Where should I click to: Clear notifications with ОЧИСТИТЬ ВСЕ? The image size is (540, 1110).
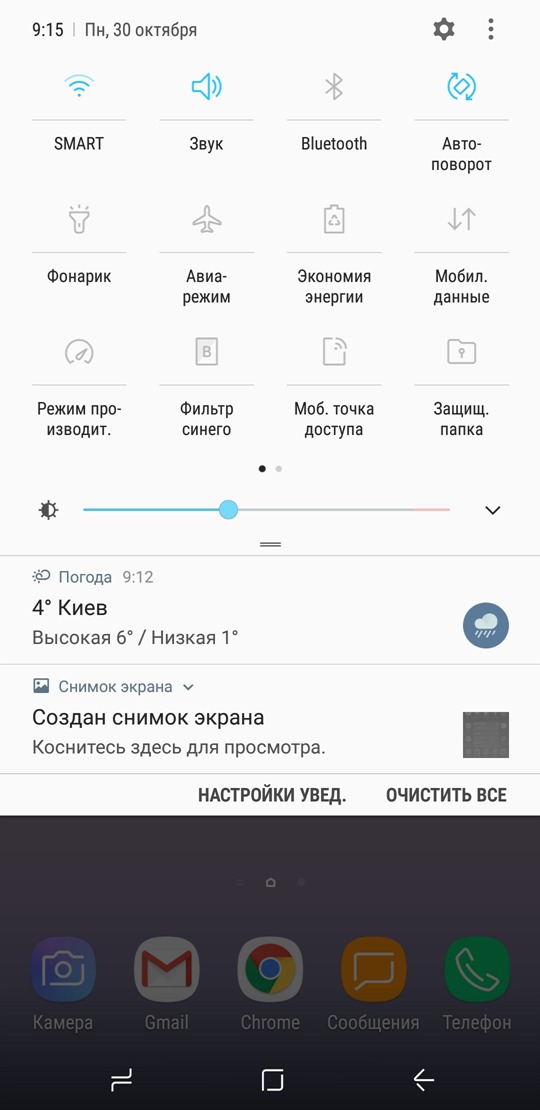[x=447, y=795]
